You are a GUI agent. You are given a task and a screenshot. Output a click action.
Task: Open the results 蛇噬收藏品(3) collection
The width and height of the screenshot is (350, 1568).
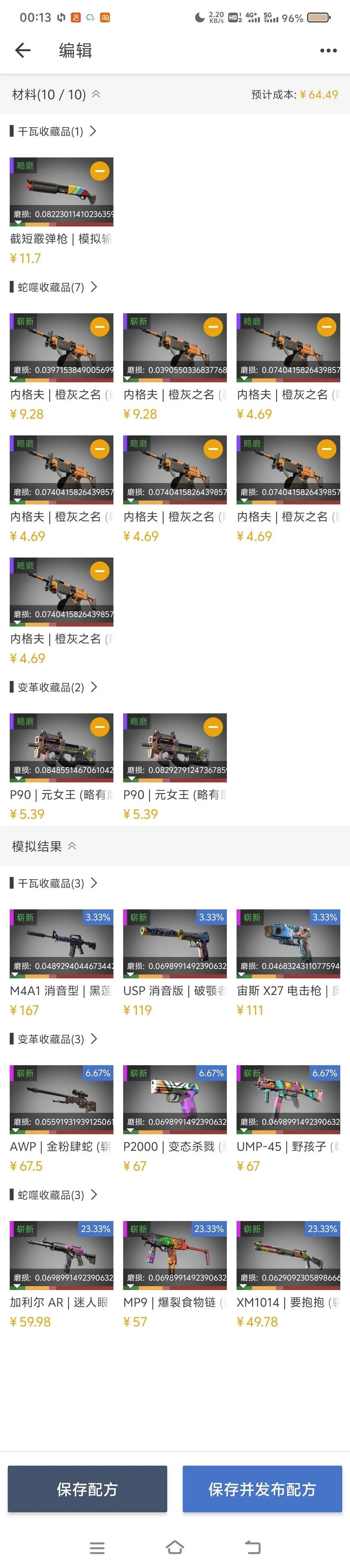pos(54,1195)
